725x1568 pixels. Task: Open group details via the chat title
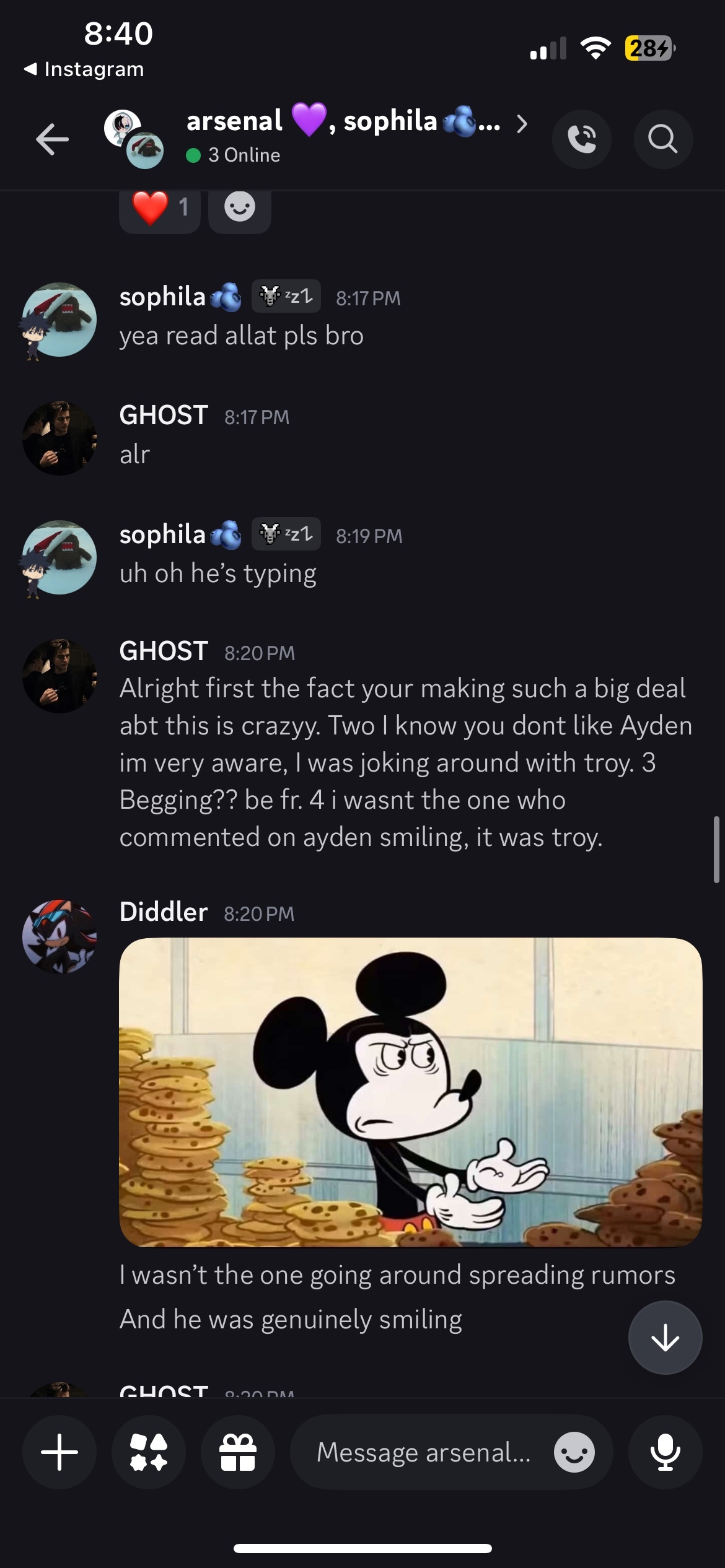click(x=344, y=122)
